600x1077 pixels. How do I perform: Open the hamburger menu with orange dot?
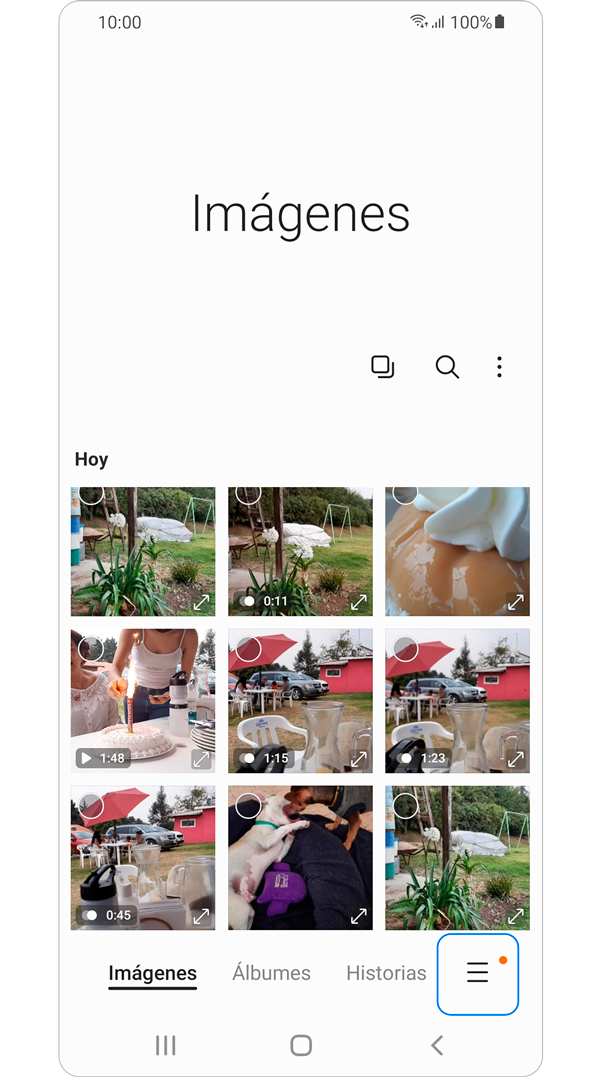(478, 974)
